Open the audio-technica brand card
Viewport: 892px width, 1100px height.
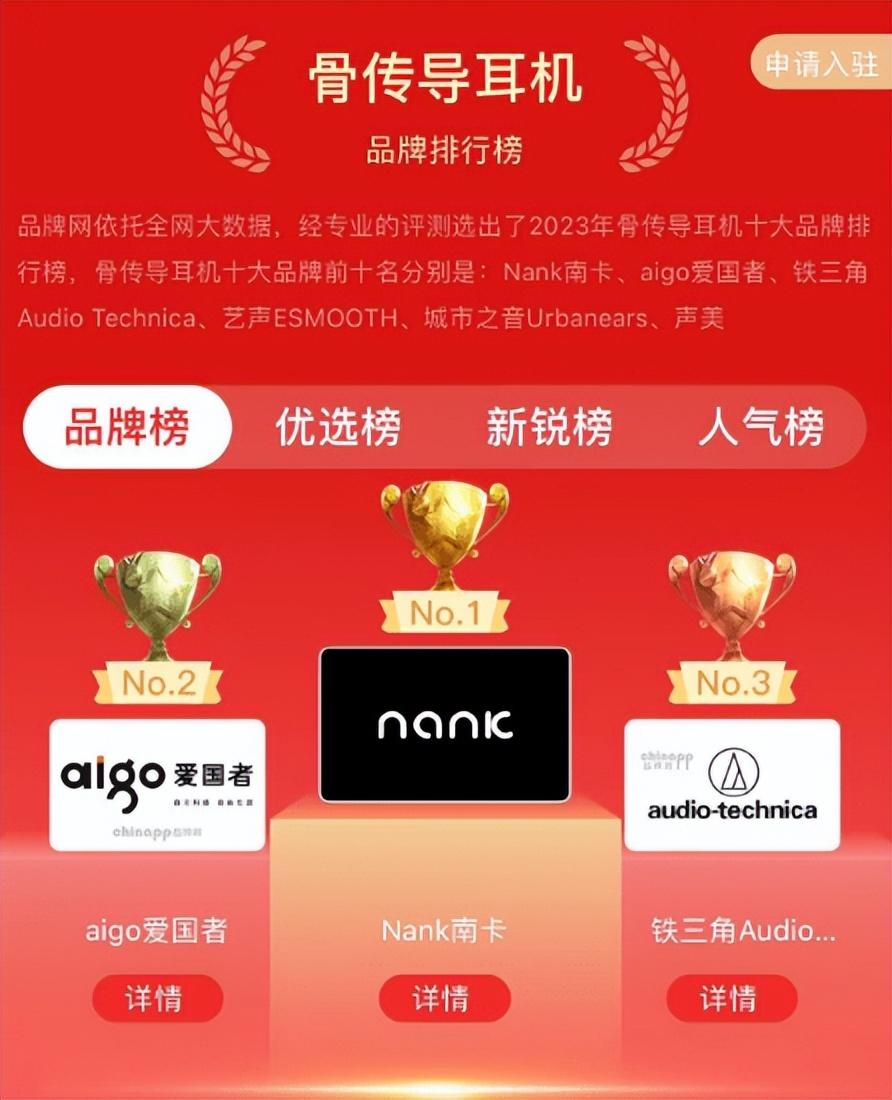(x=732, y=785)
